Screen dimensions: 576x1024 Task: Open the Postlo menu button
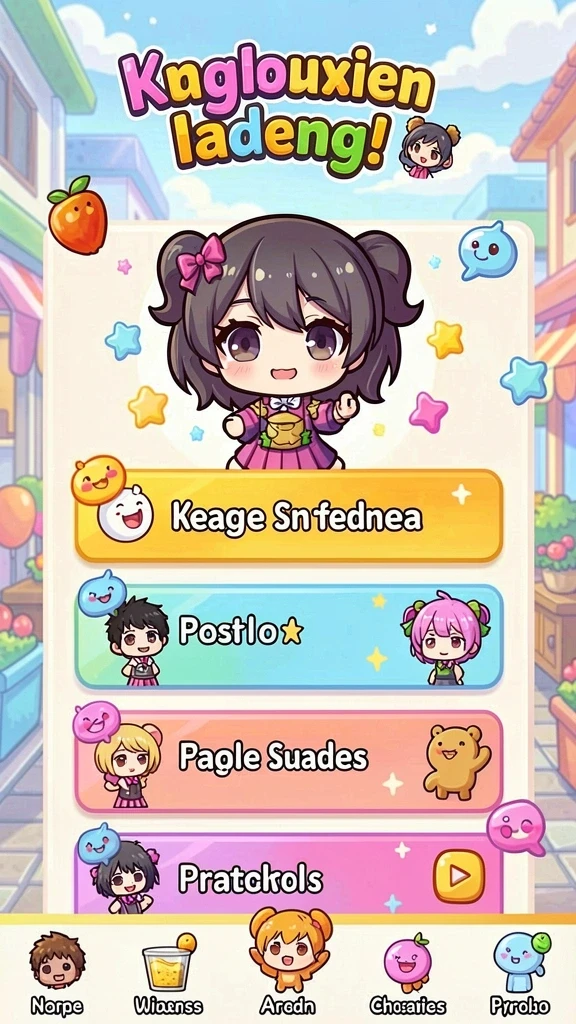289,637
